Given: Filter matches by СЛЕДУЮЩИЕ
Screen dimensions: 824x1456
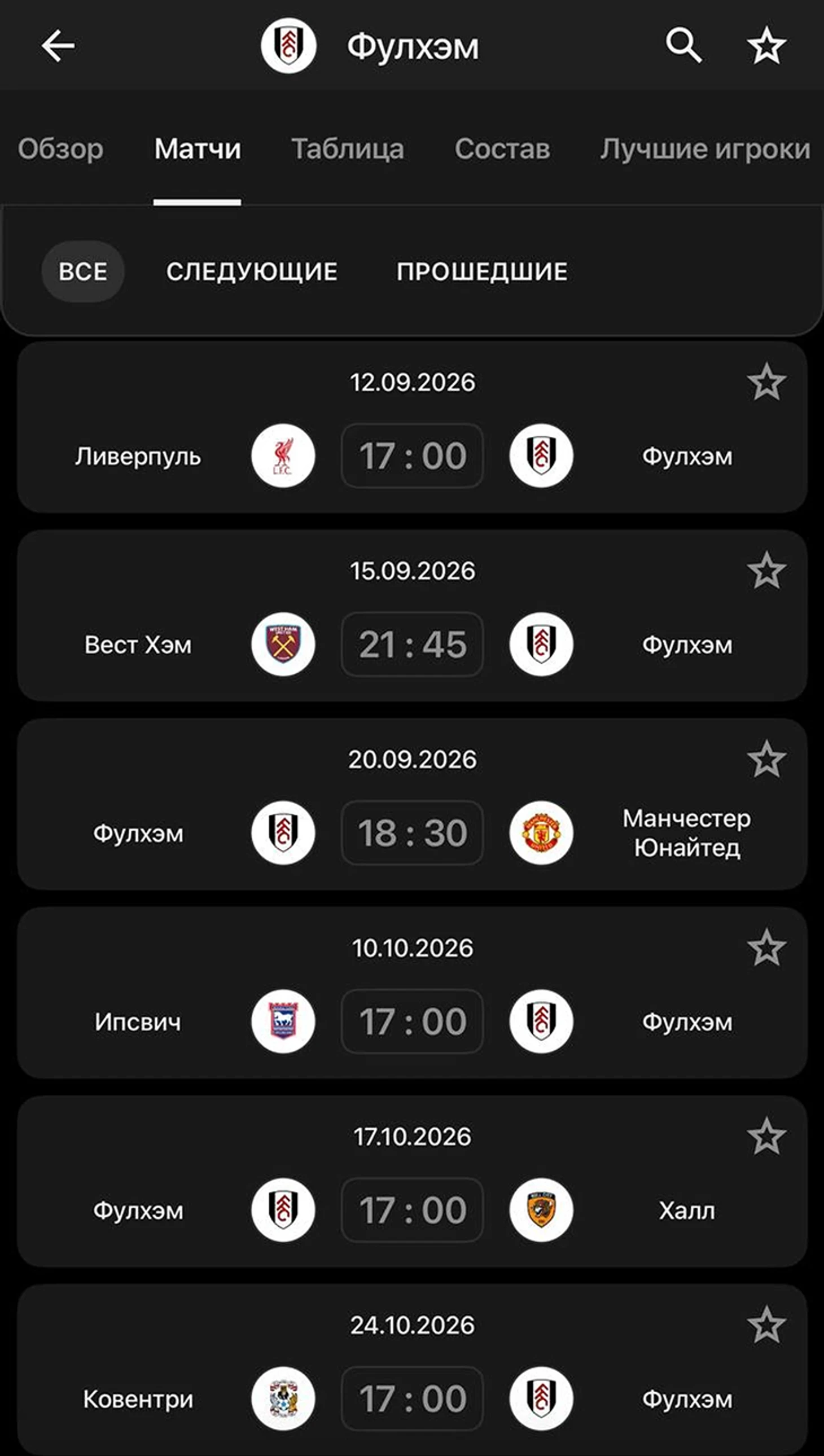Looking at the screenshot, I should click(x=252, y=271).
